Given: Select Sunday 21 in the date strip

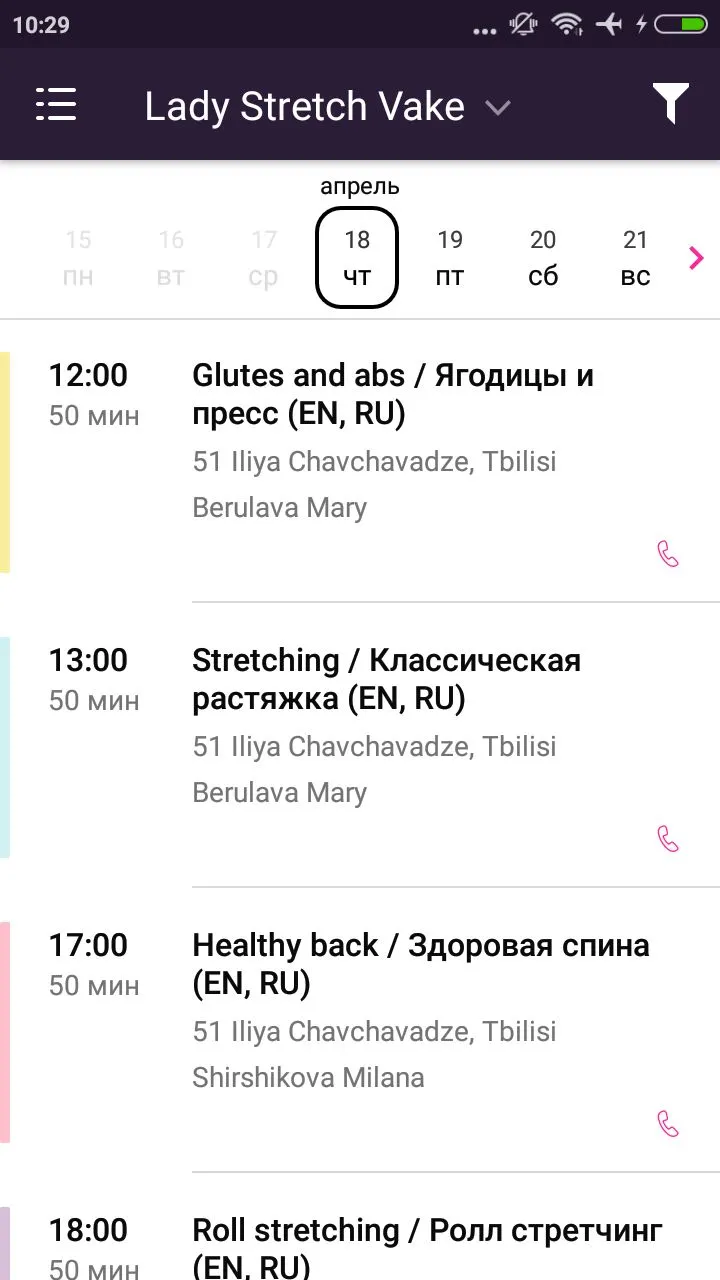Looking at the screenshot, I should [x=636, y=258].
